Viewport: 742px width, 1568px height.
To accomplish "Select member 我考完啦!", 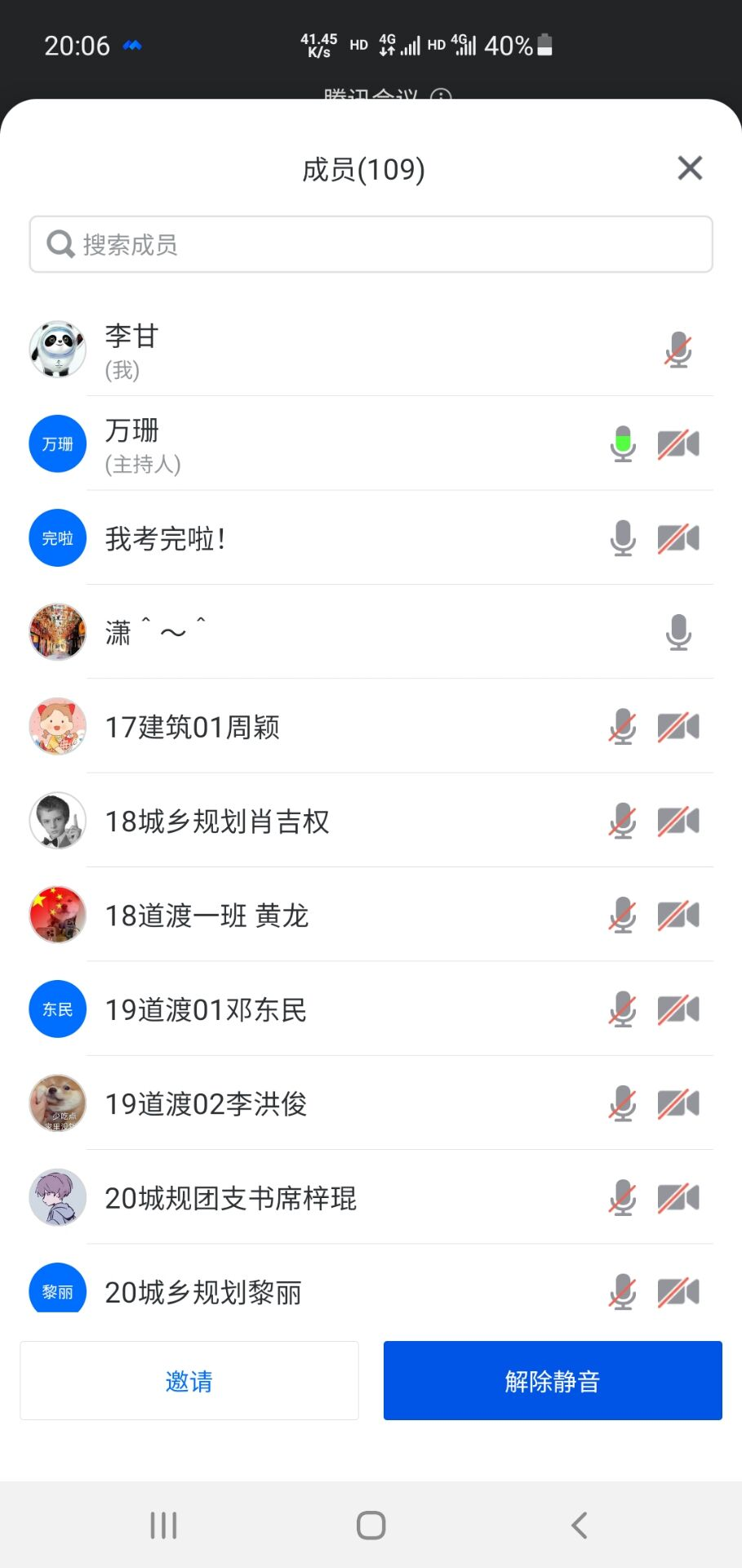I will 327,539.
